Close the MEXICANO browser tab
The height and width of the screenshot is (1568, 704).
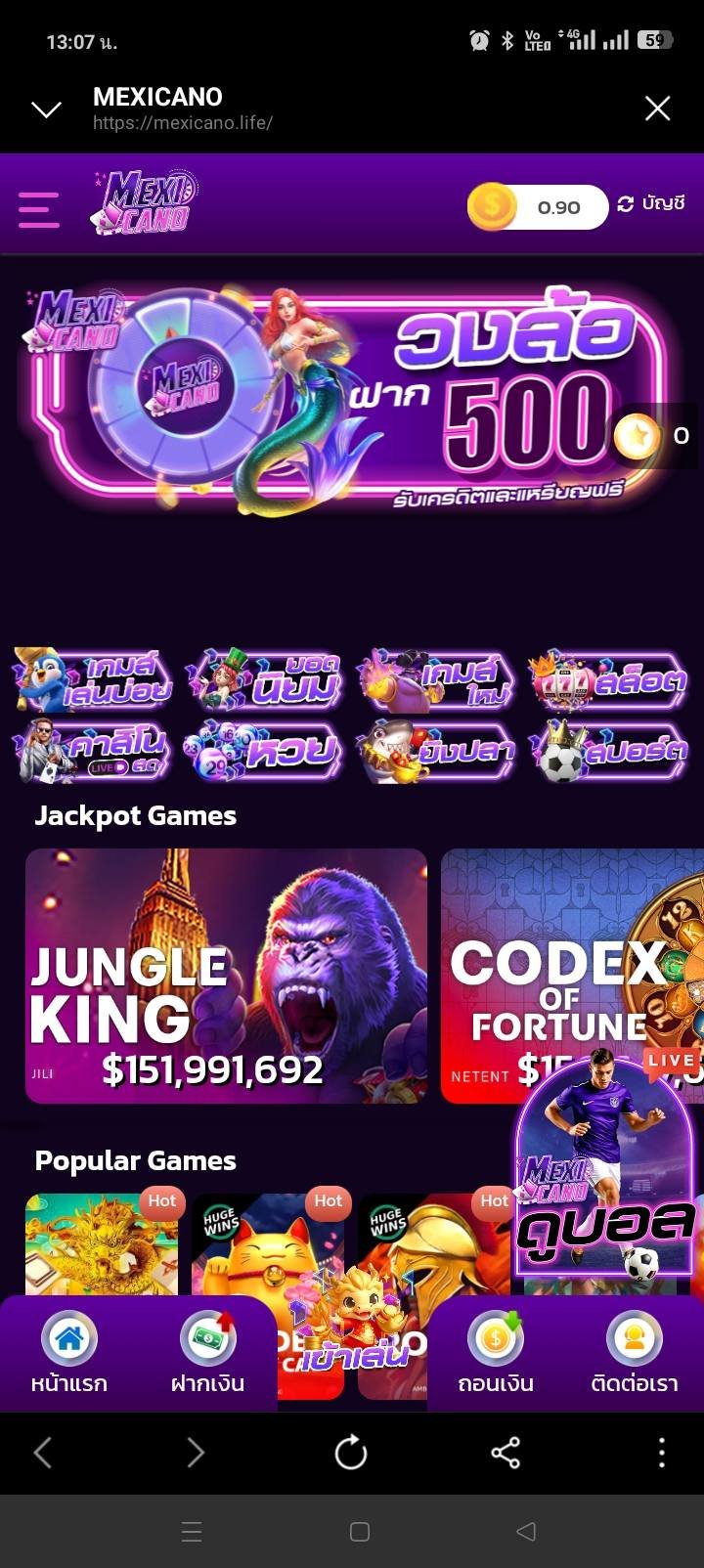click(x=657, y=109)
